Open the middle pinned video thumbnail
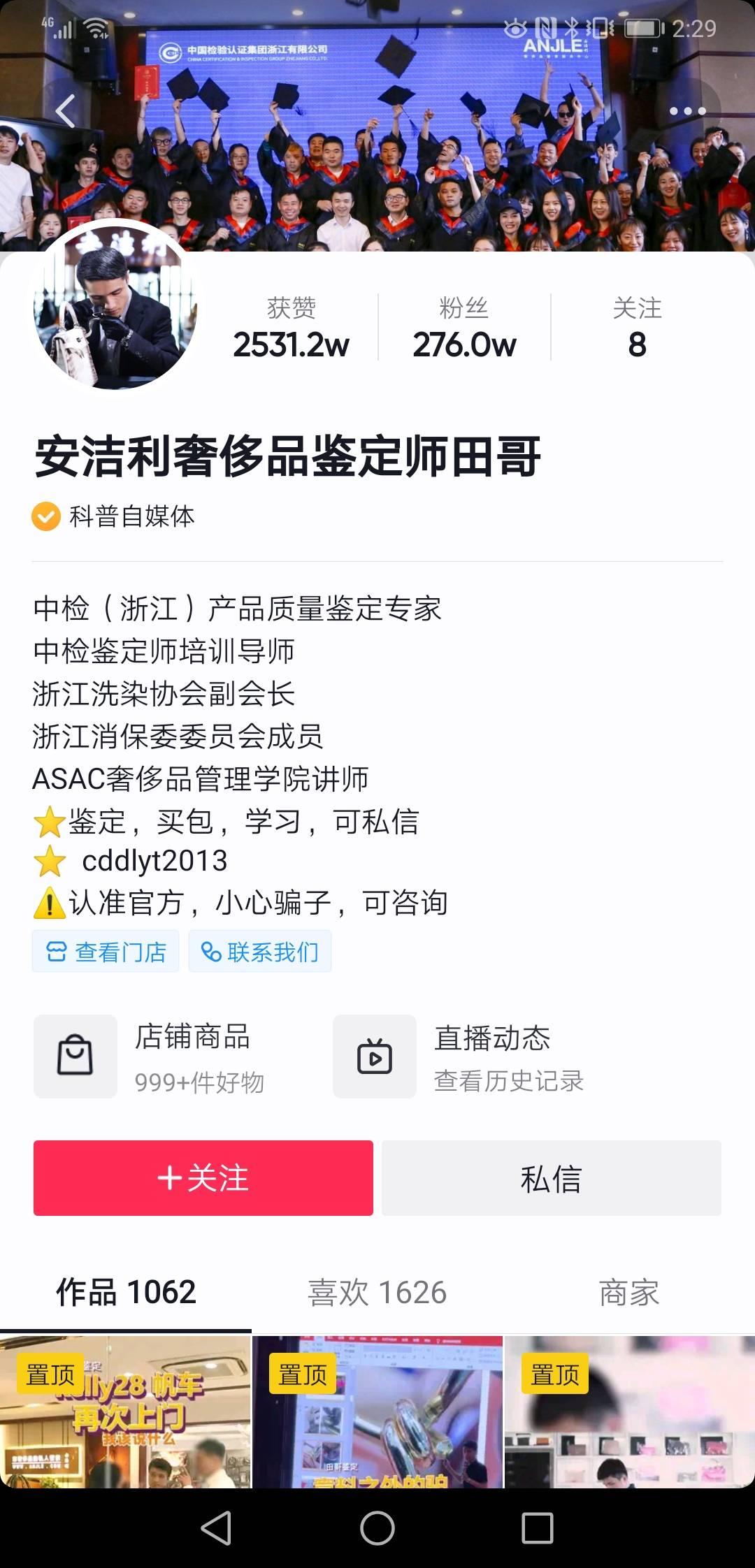 [377, 1432]
